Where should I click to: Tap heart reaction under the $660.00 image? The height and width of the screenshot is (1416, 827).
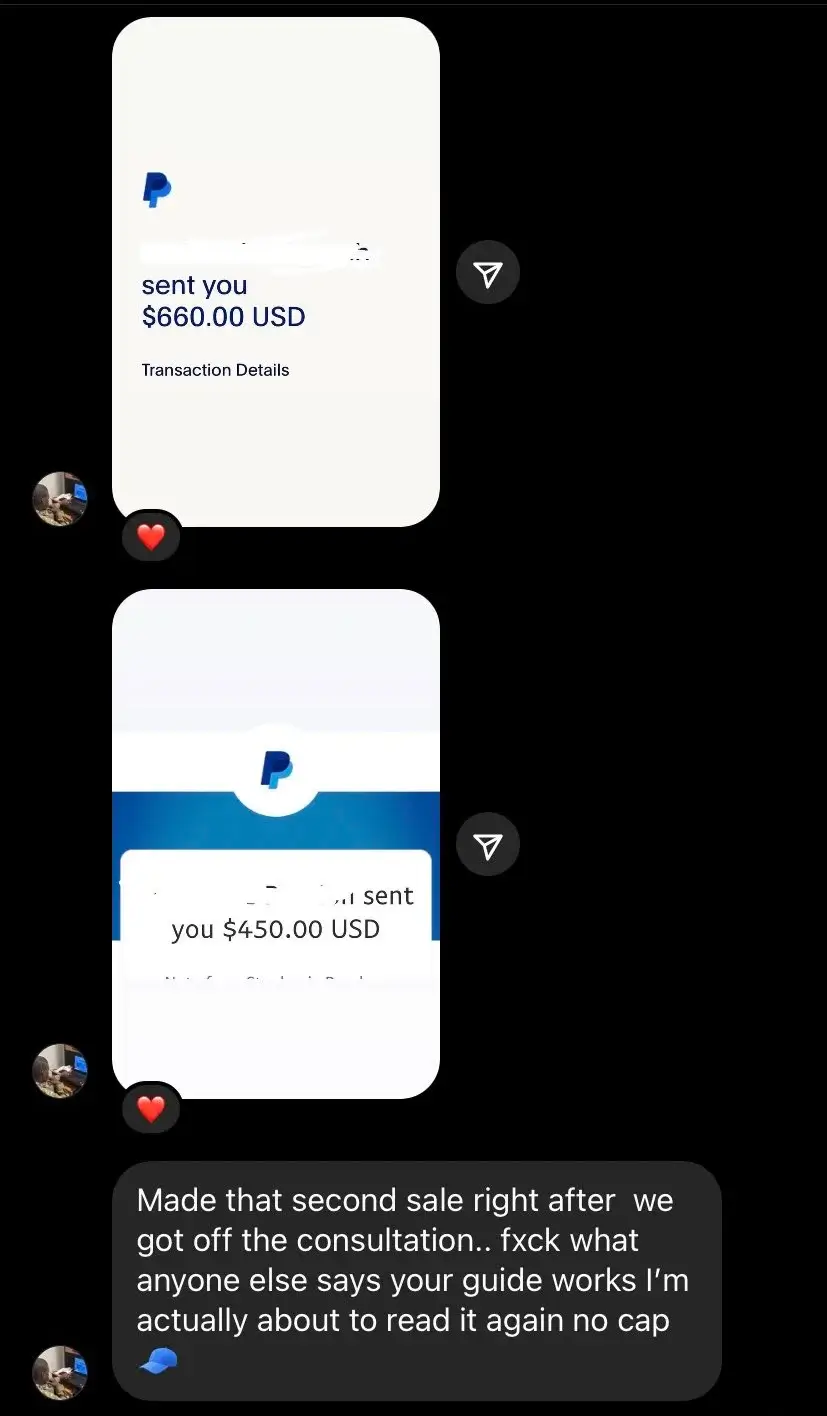click(x=150, y=538)
